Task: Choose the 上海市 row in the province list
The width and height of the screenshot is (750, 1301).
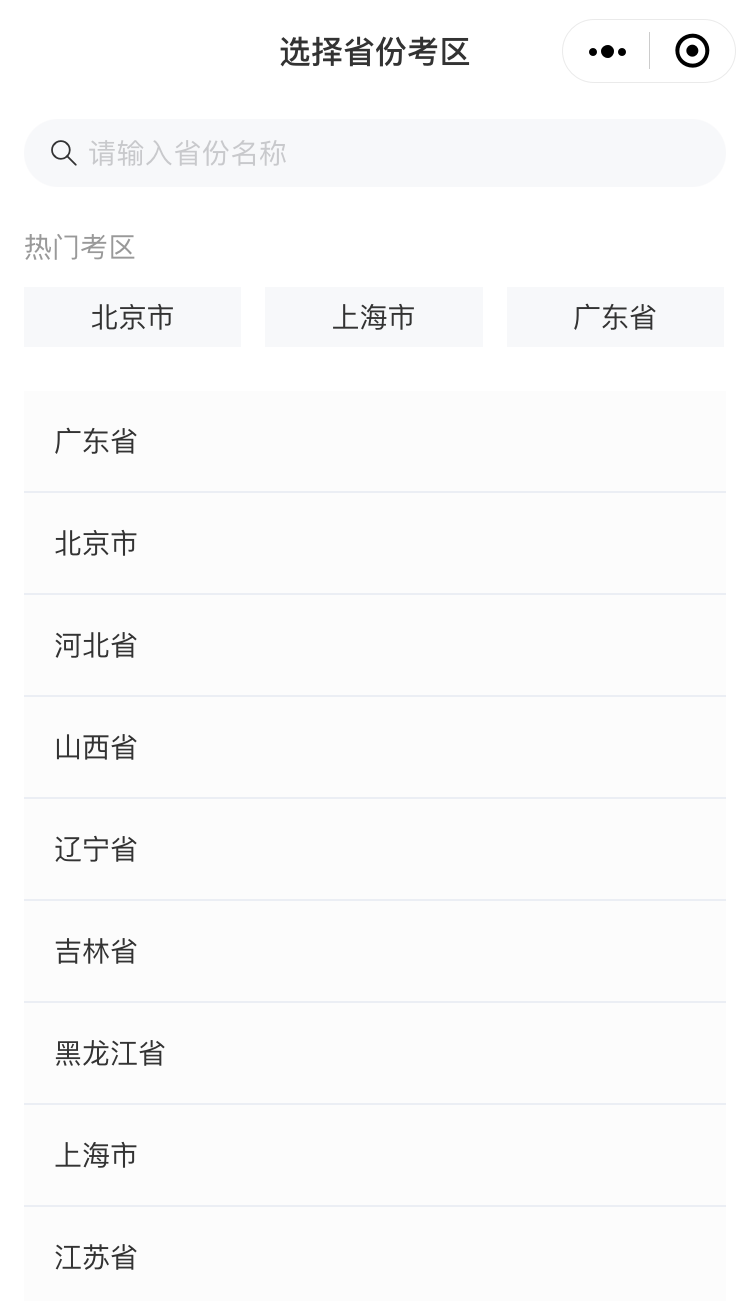Action: coord(375,1155)
